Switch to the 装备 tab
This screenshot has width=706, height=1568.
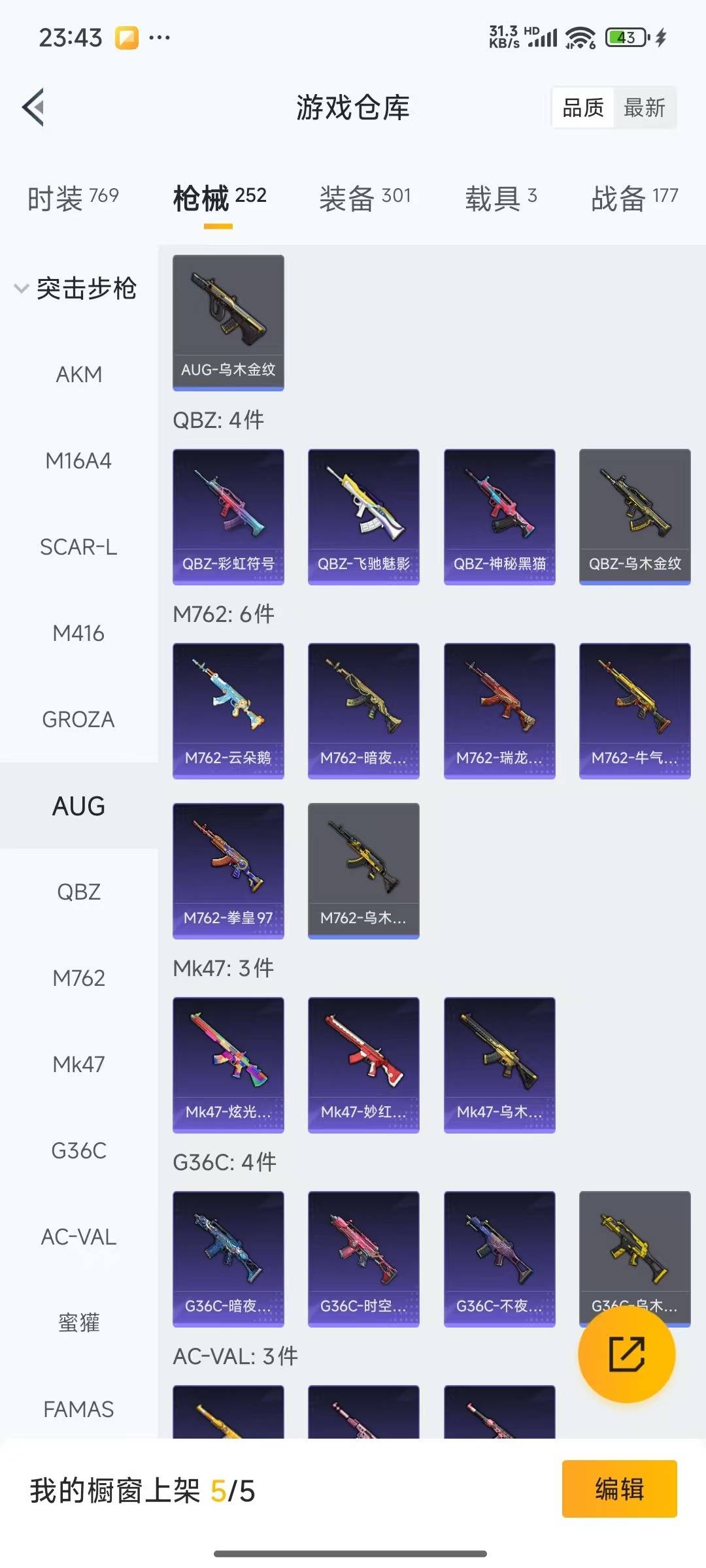[x=365, y=197]
